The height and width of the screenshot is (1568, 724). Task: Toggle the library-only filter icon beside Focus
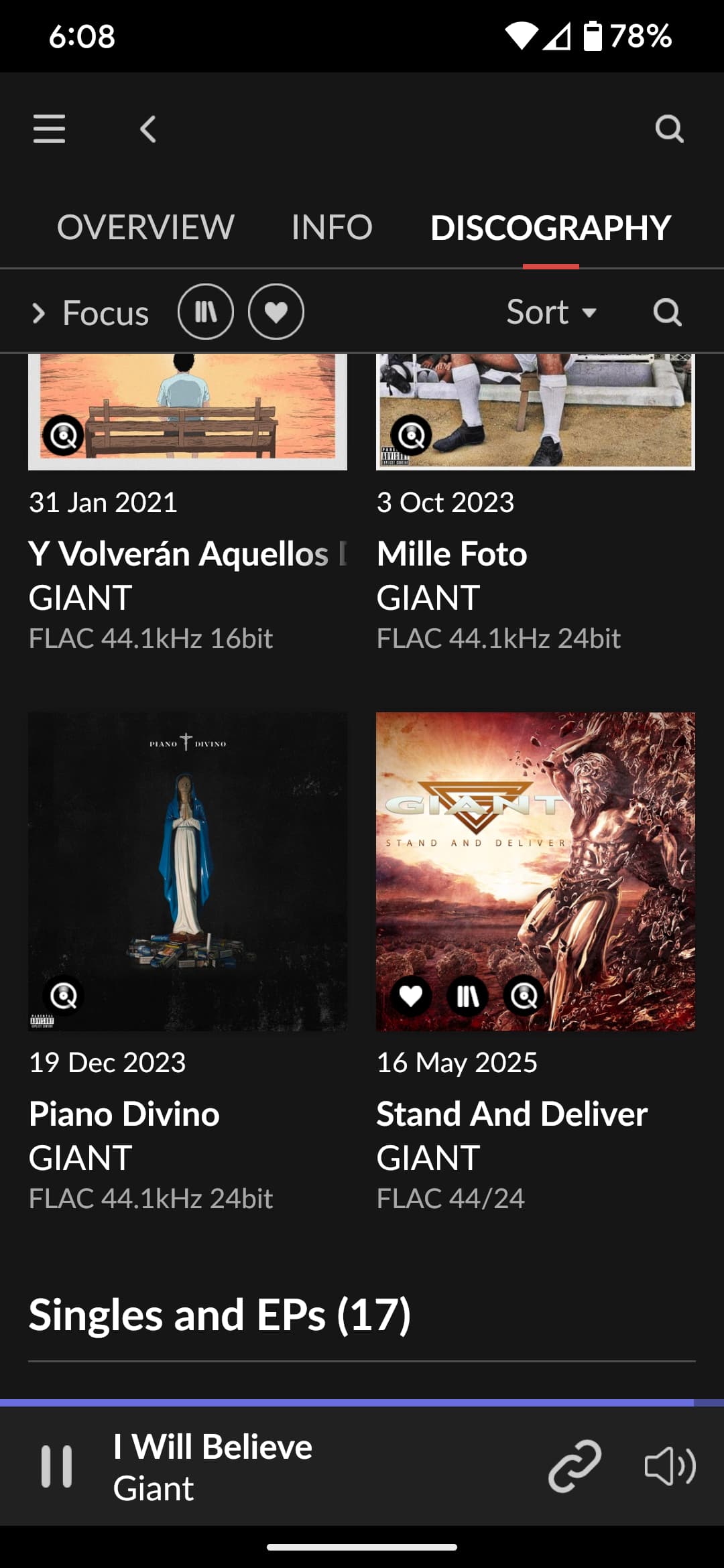click(206, 312)
